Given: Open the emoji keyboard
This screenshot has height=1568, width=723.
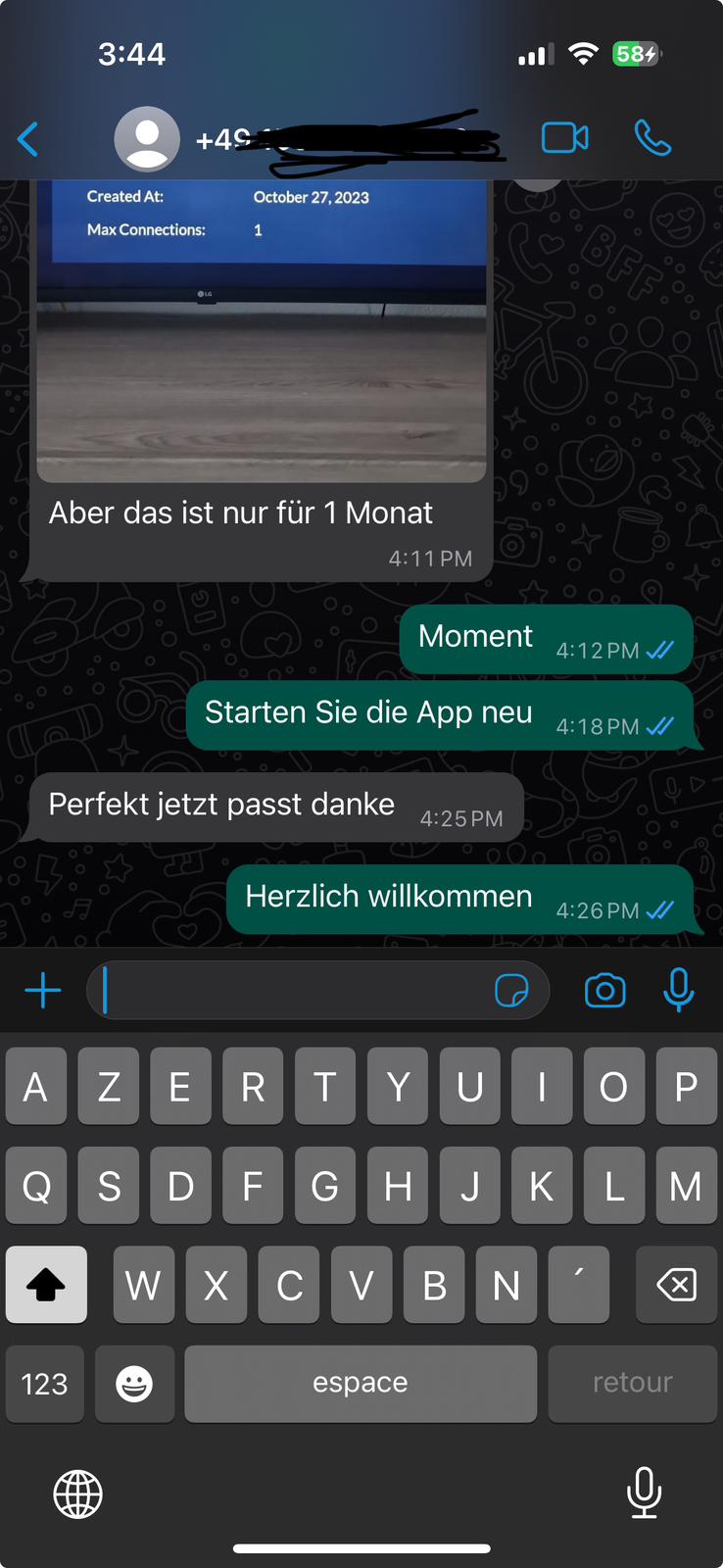Looking at the screenshot, I should click(x=134, y=1384).
